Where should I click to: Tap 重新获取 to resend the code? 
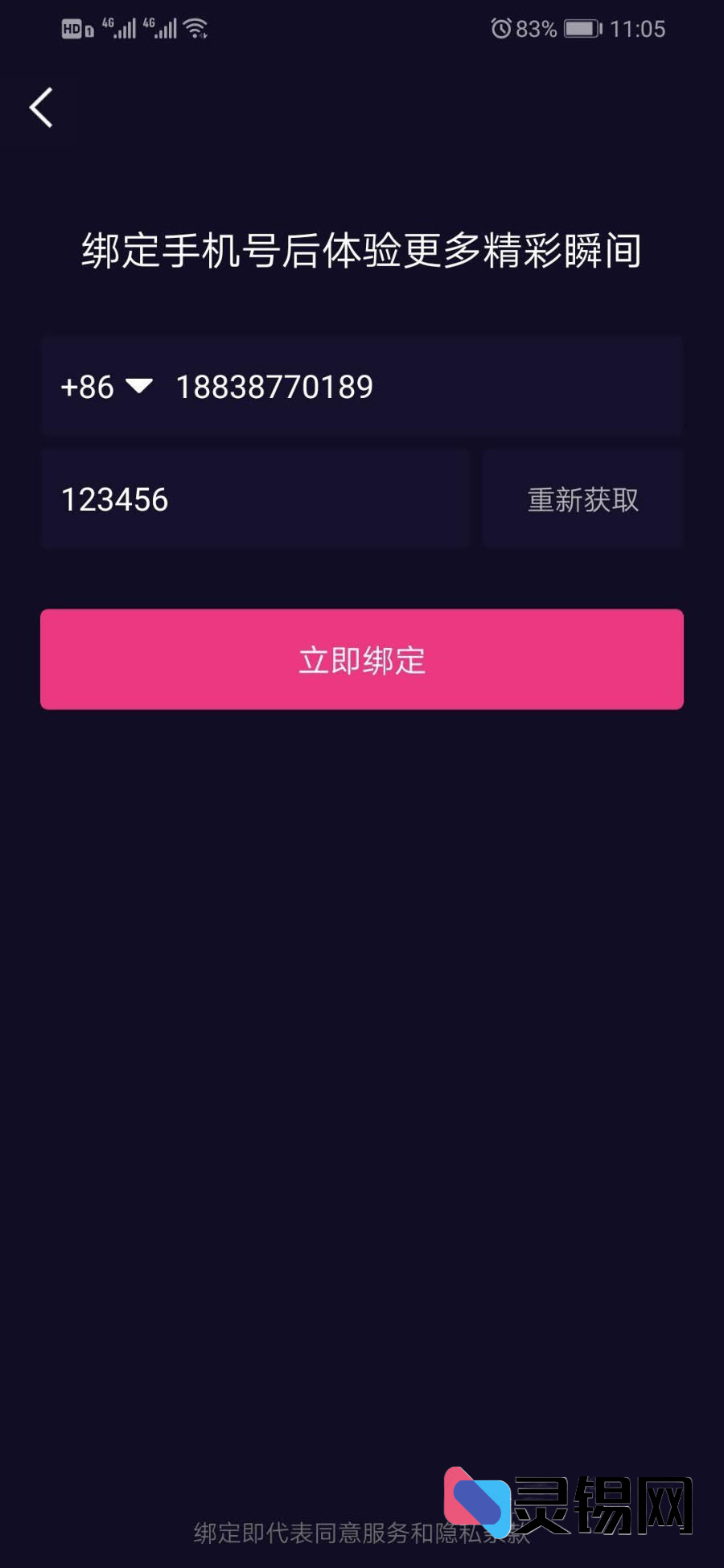pyautogui.click(x=582, y=499)
